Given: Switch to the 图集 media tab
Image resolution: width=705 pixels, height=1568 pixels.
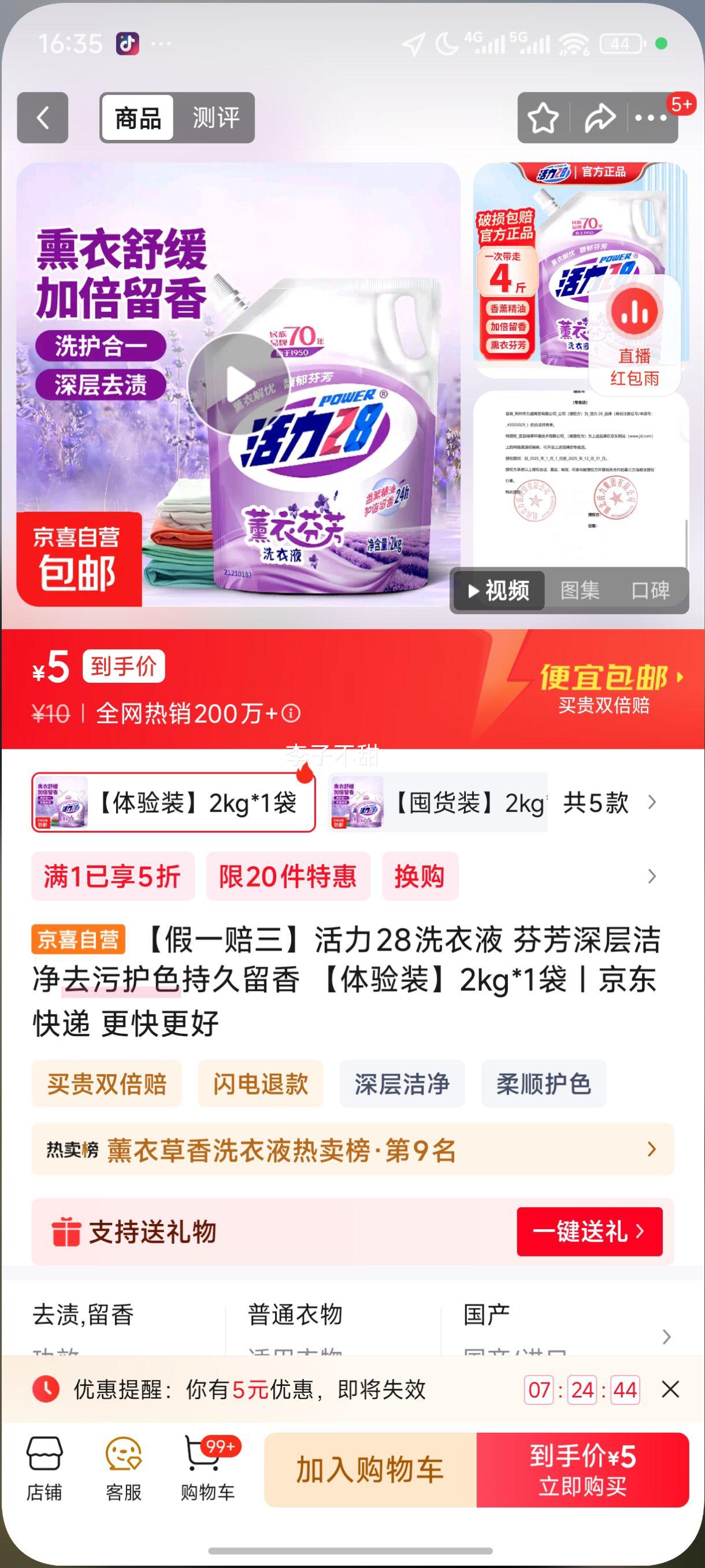Looking at the screenshot, I should [580, 589].
